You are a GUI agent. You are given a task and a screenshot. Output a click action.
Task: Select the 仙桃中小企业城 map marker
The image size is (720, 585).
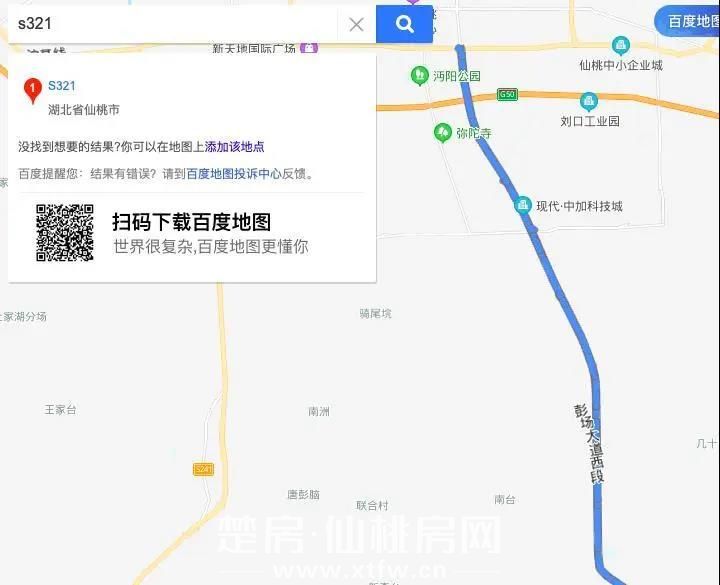(620, 45)
